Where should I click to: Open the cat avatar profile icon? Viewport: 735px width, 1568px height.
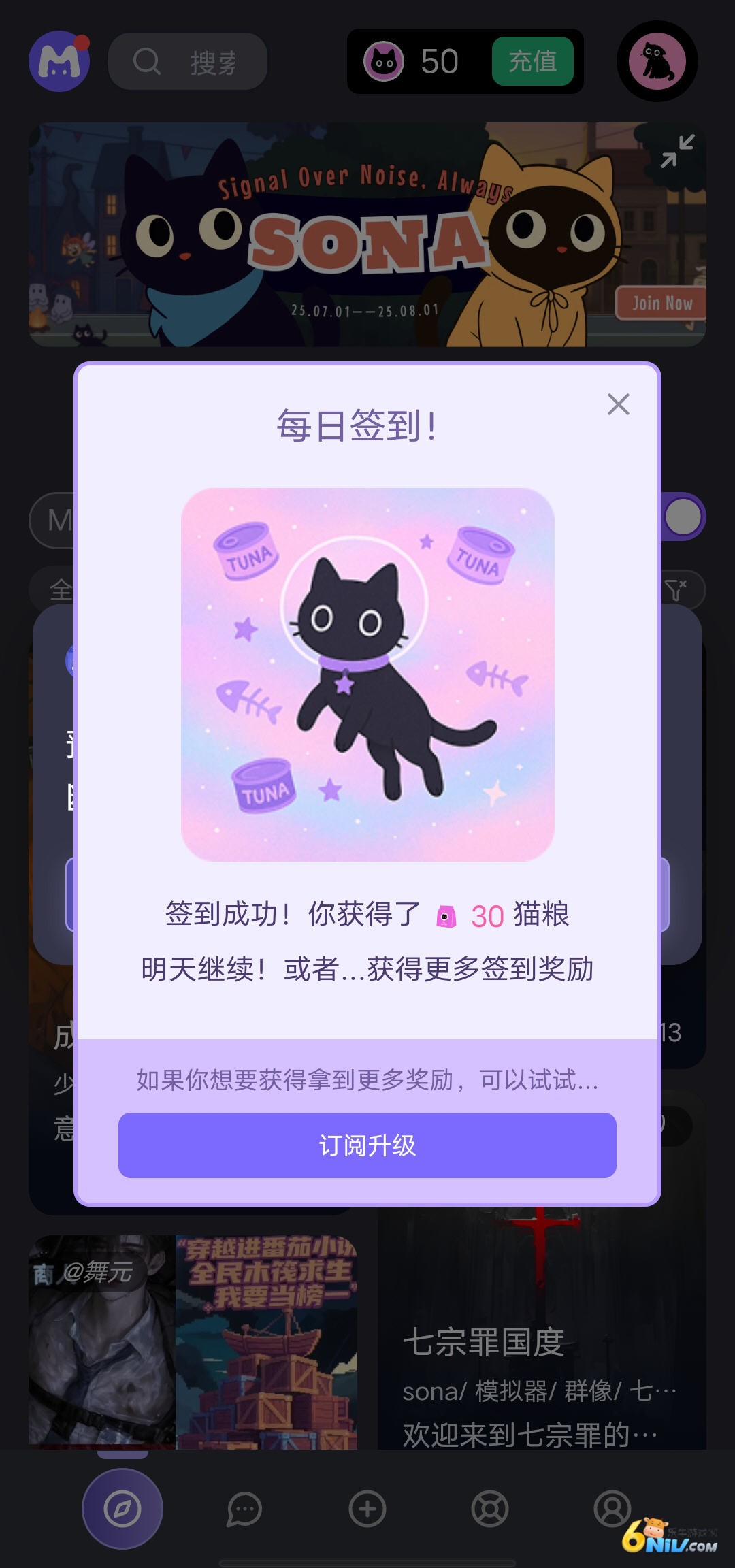(x=657, y=61)
